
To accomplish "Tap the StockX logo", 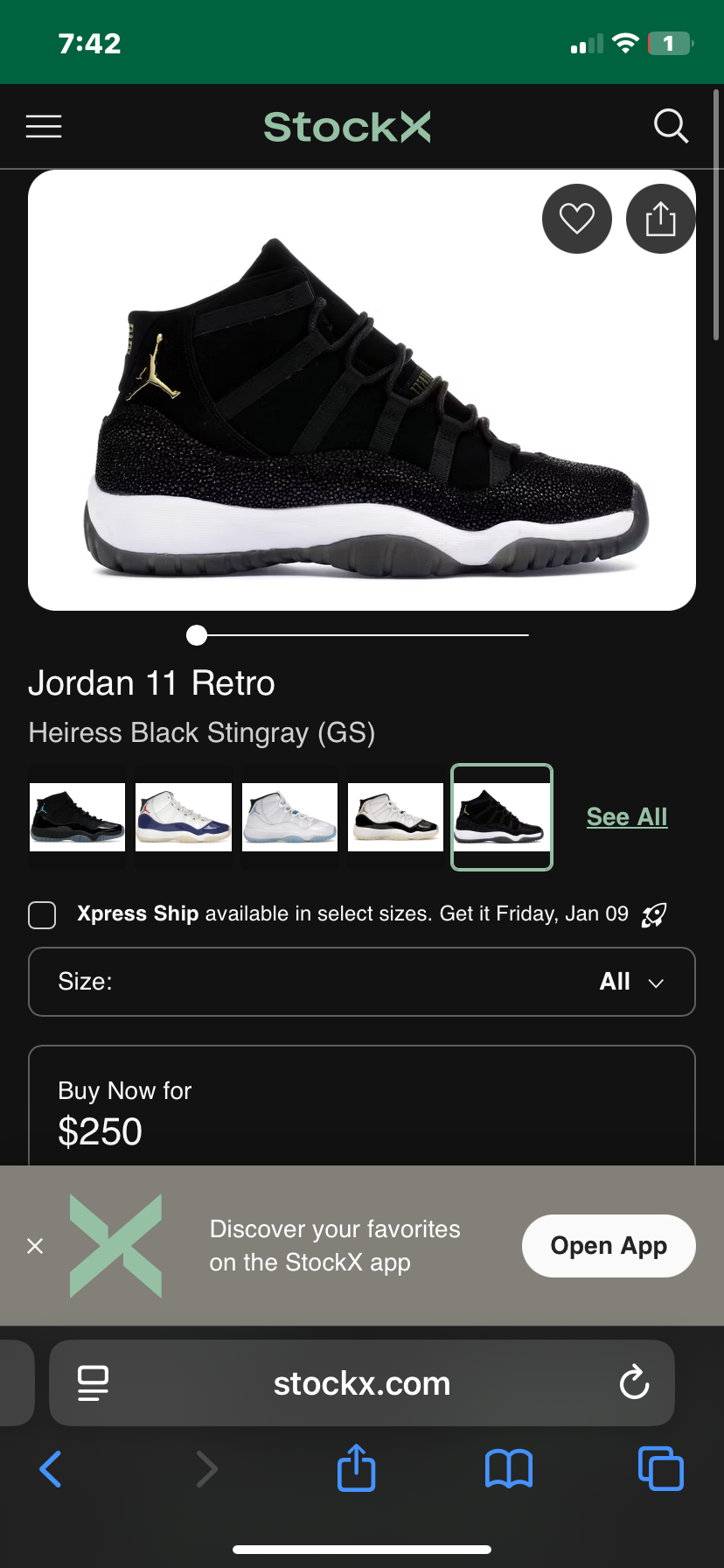I will click(347, 127).
